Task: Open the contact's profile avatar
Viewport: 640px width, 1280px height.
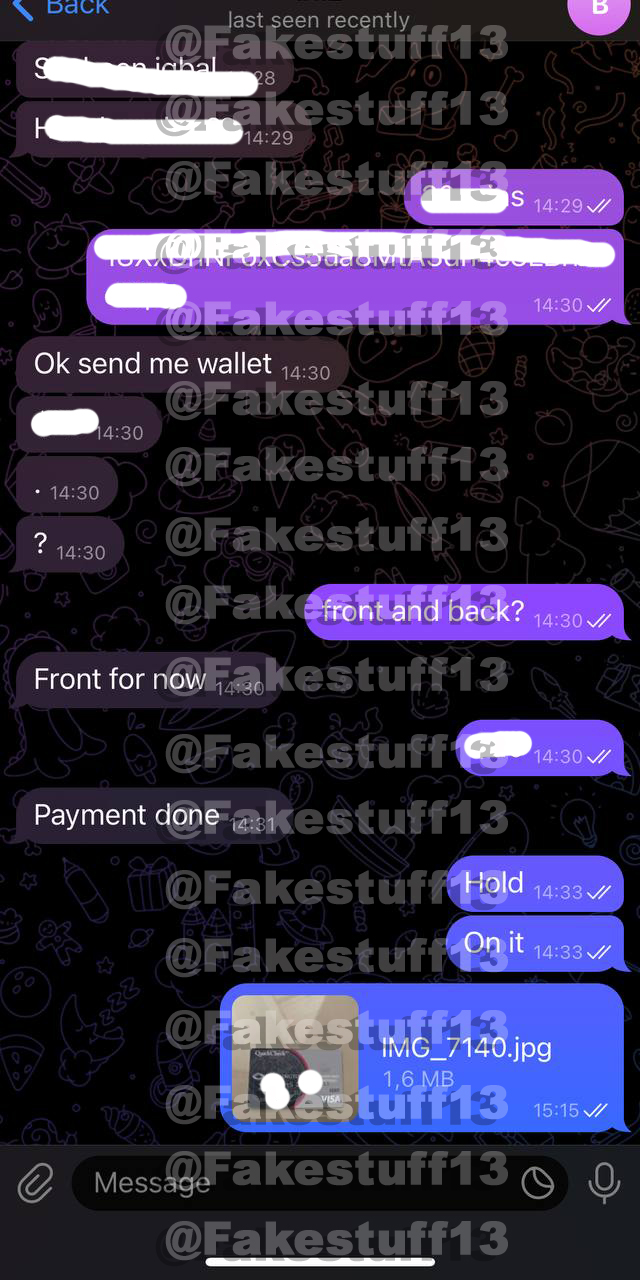Action: pyautogui.click(x=600, y=8)
